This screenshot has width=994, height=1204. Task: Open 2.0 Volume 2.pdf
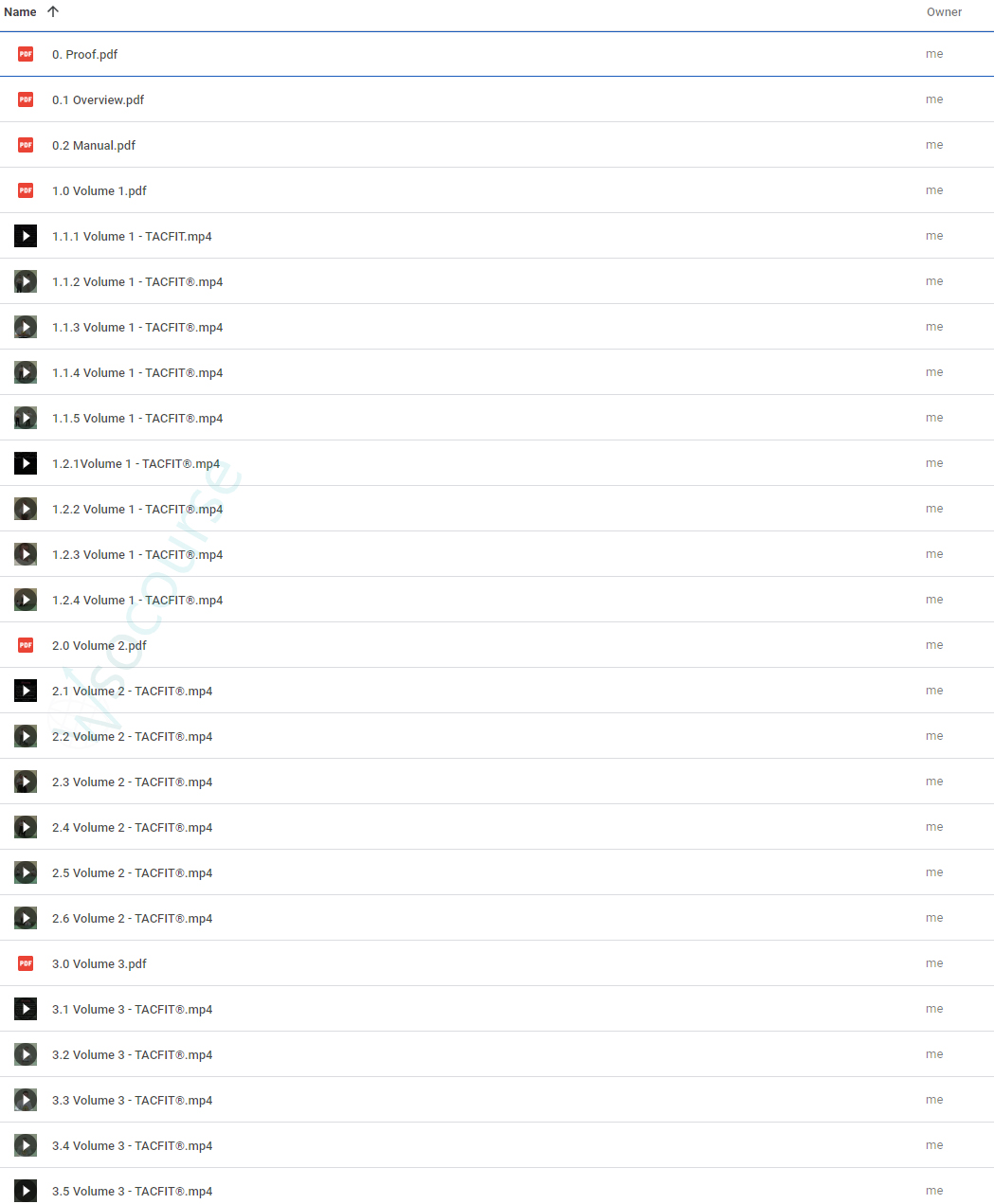click(x=99, y=645)
